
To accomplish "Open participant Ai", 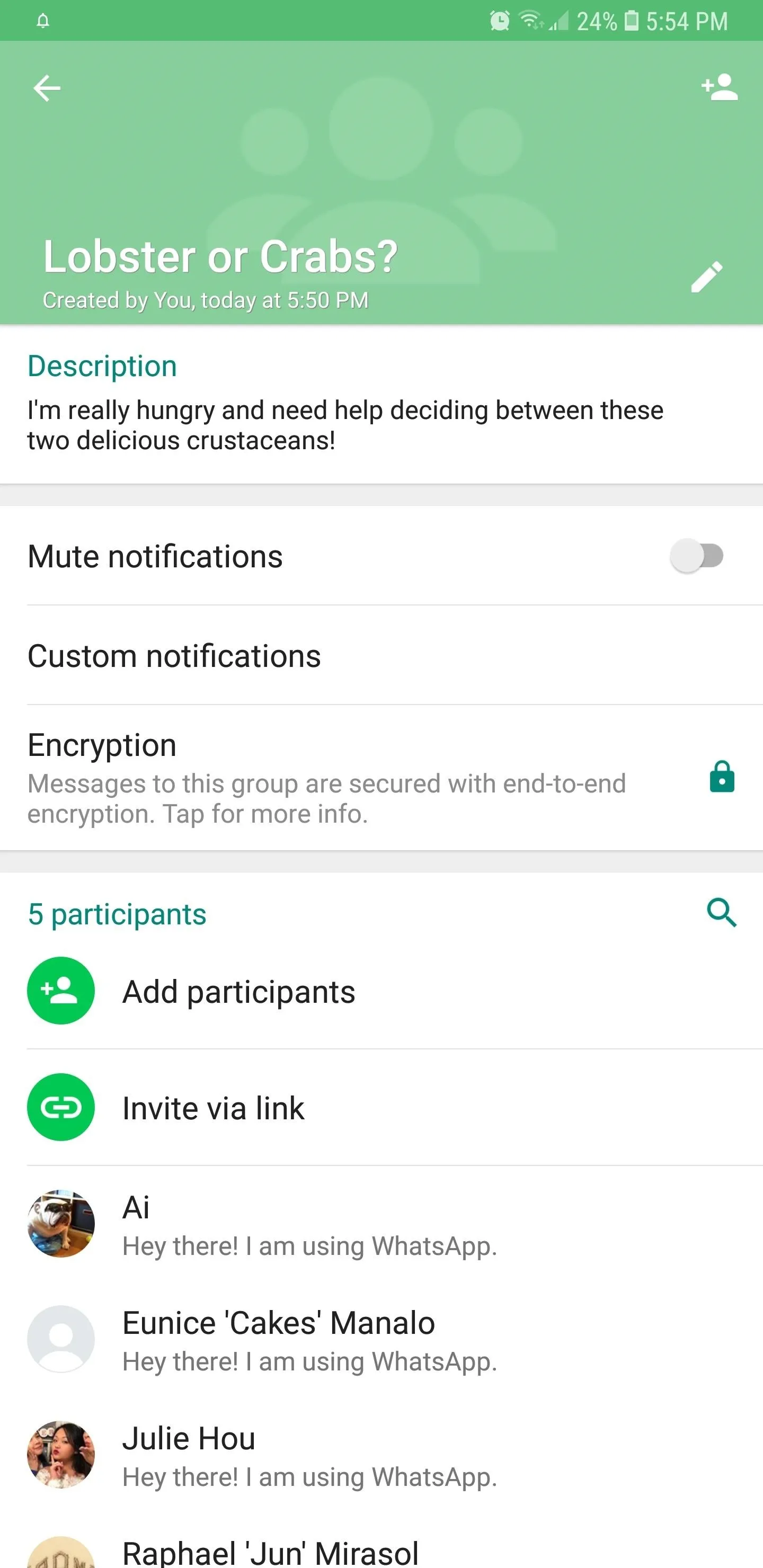I will point(381,1224).
